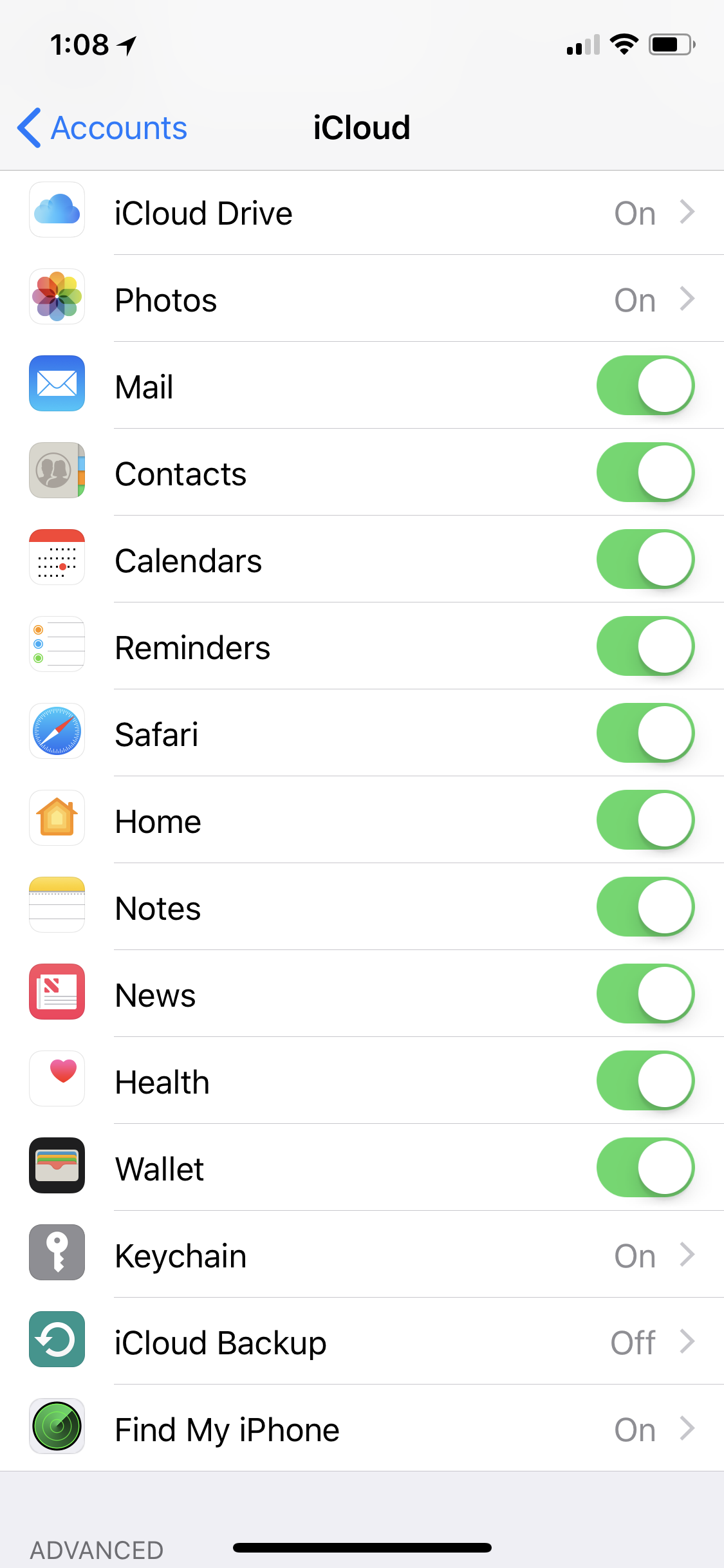Disable News in iCloud
The height and width of the screenshot is (1568, 724).
coord(645,994)
